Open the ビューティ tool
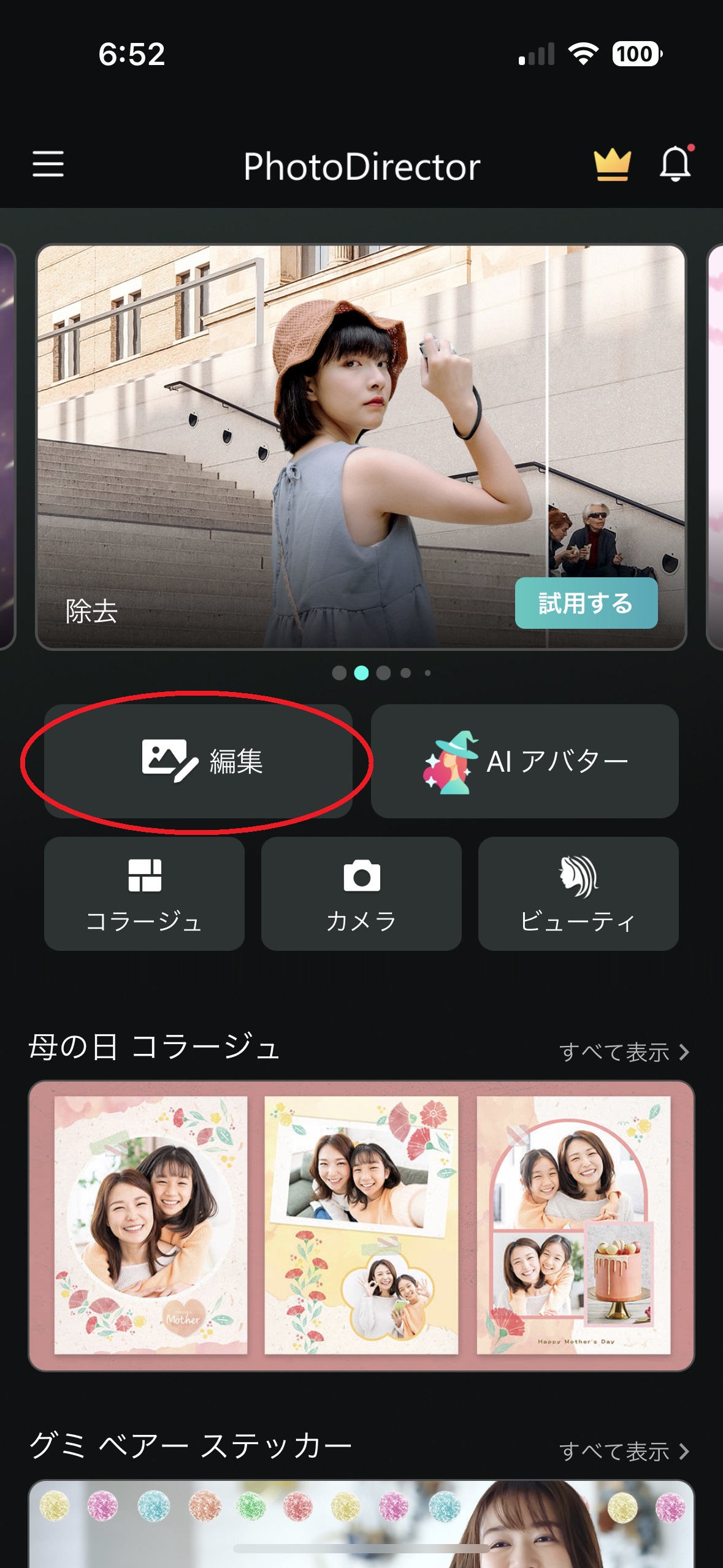The height and width of the screenshot is (1568, 723). [x=578, y=893]
